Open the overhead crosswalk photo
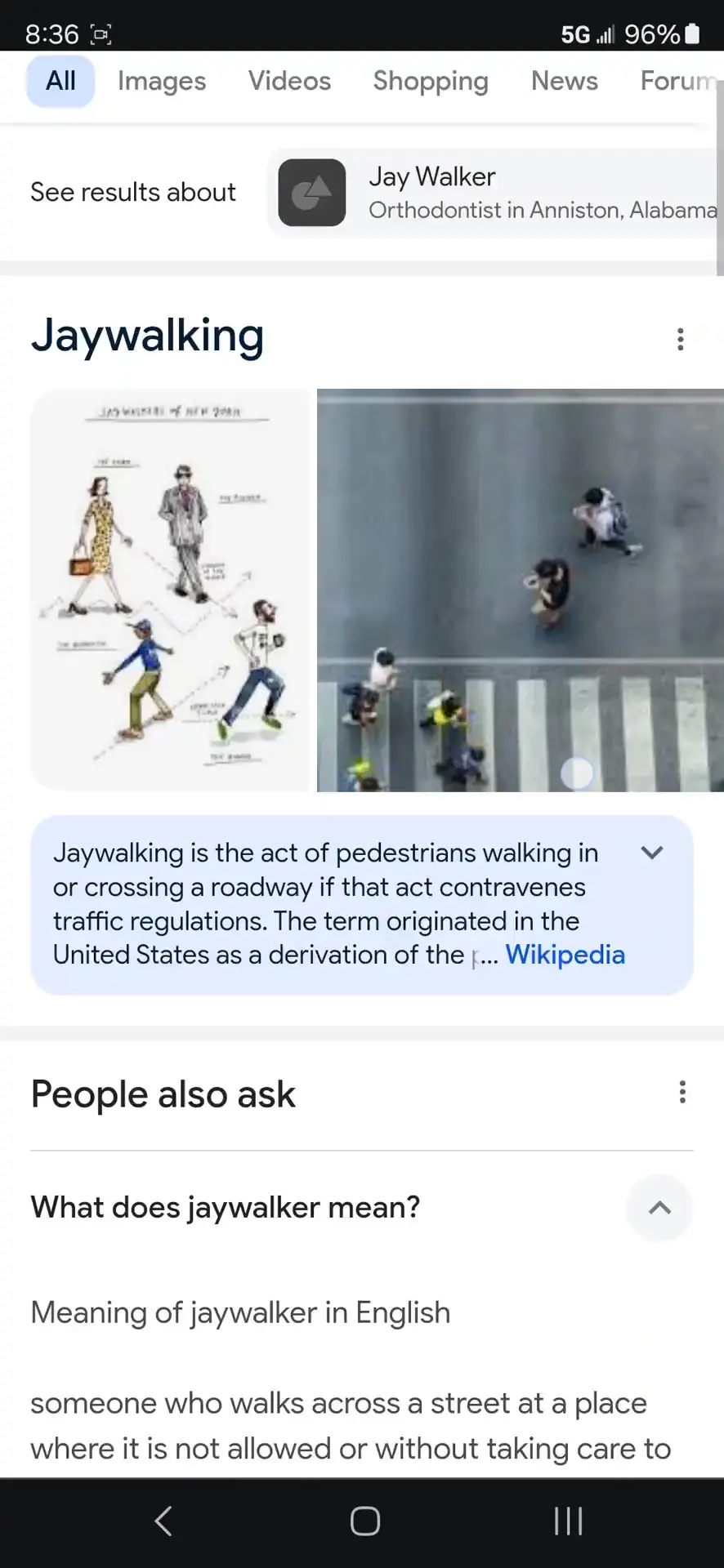 pos(520,590)
